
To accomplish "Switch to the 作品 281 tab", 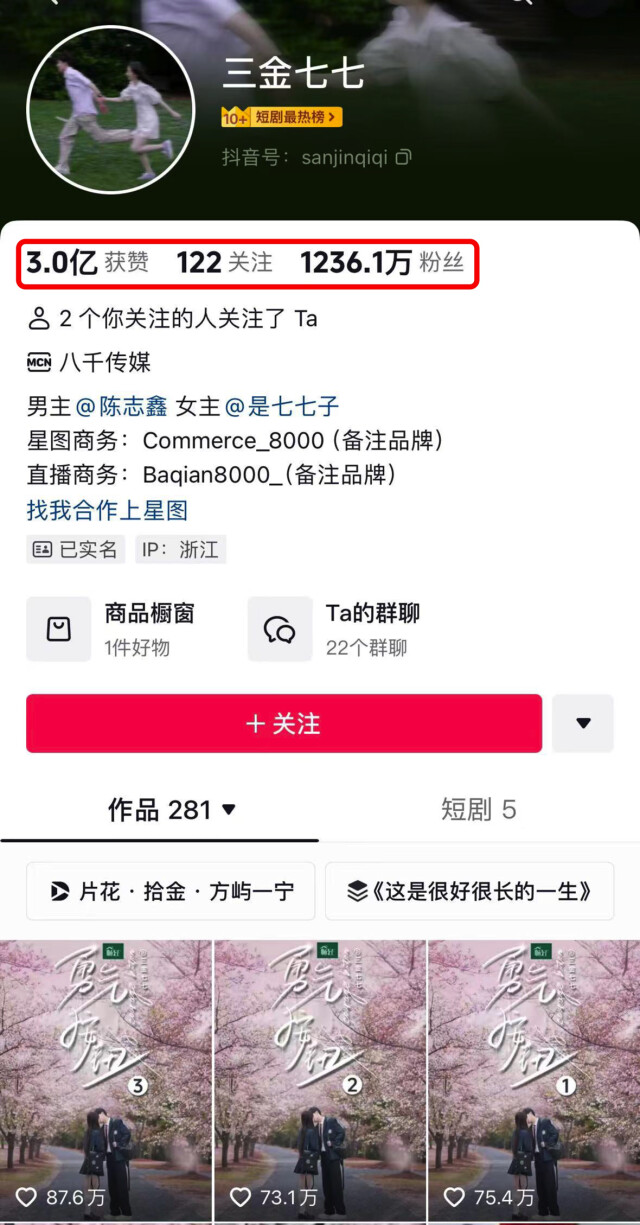I will coord(171,809).
